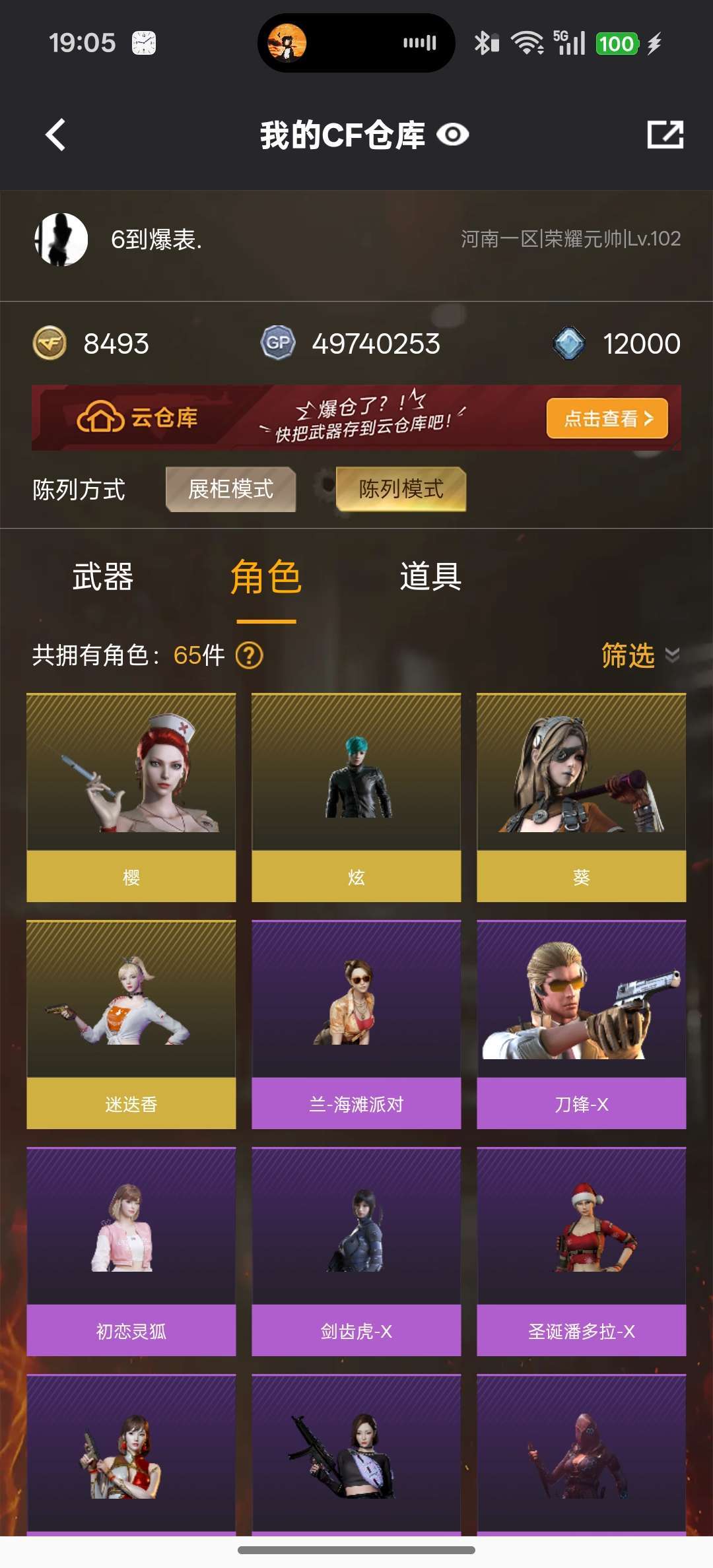
Task: Share my CF warehouse page
Action: pyautogui.click(x=665, y=135)
